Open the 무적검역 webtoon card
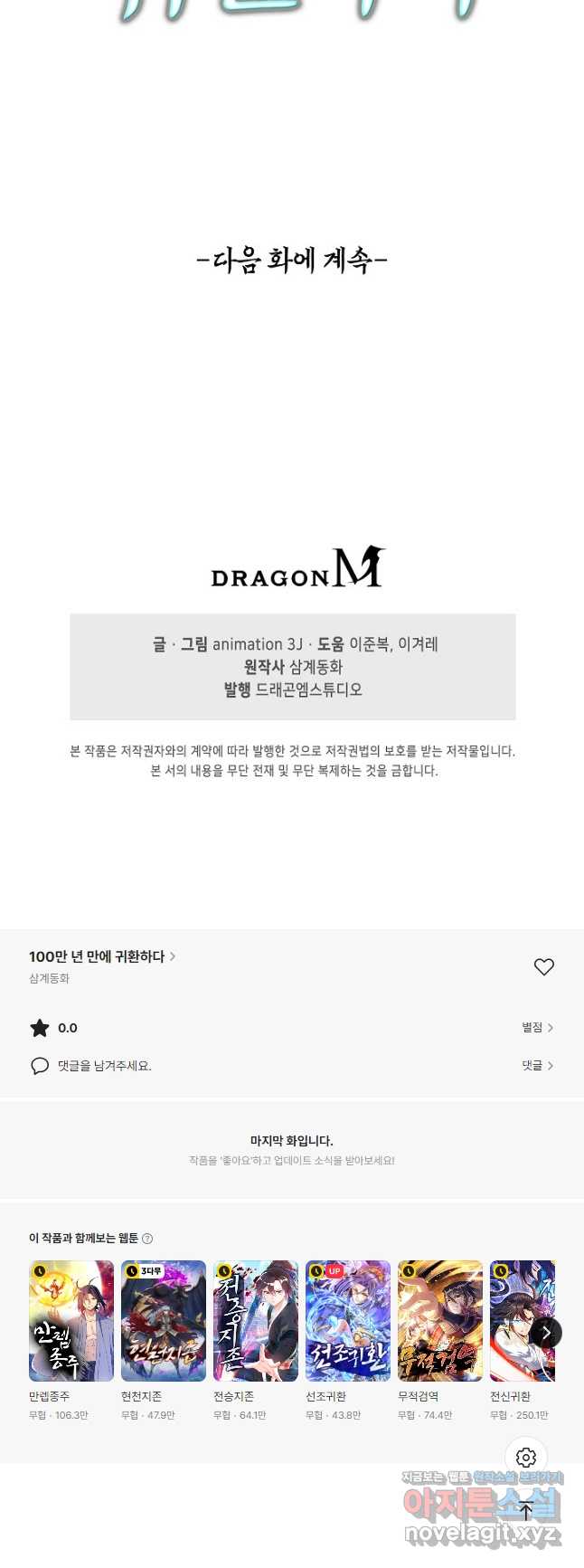 [440, 1321]
